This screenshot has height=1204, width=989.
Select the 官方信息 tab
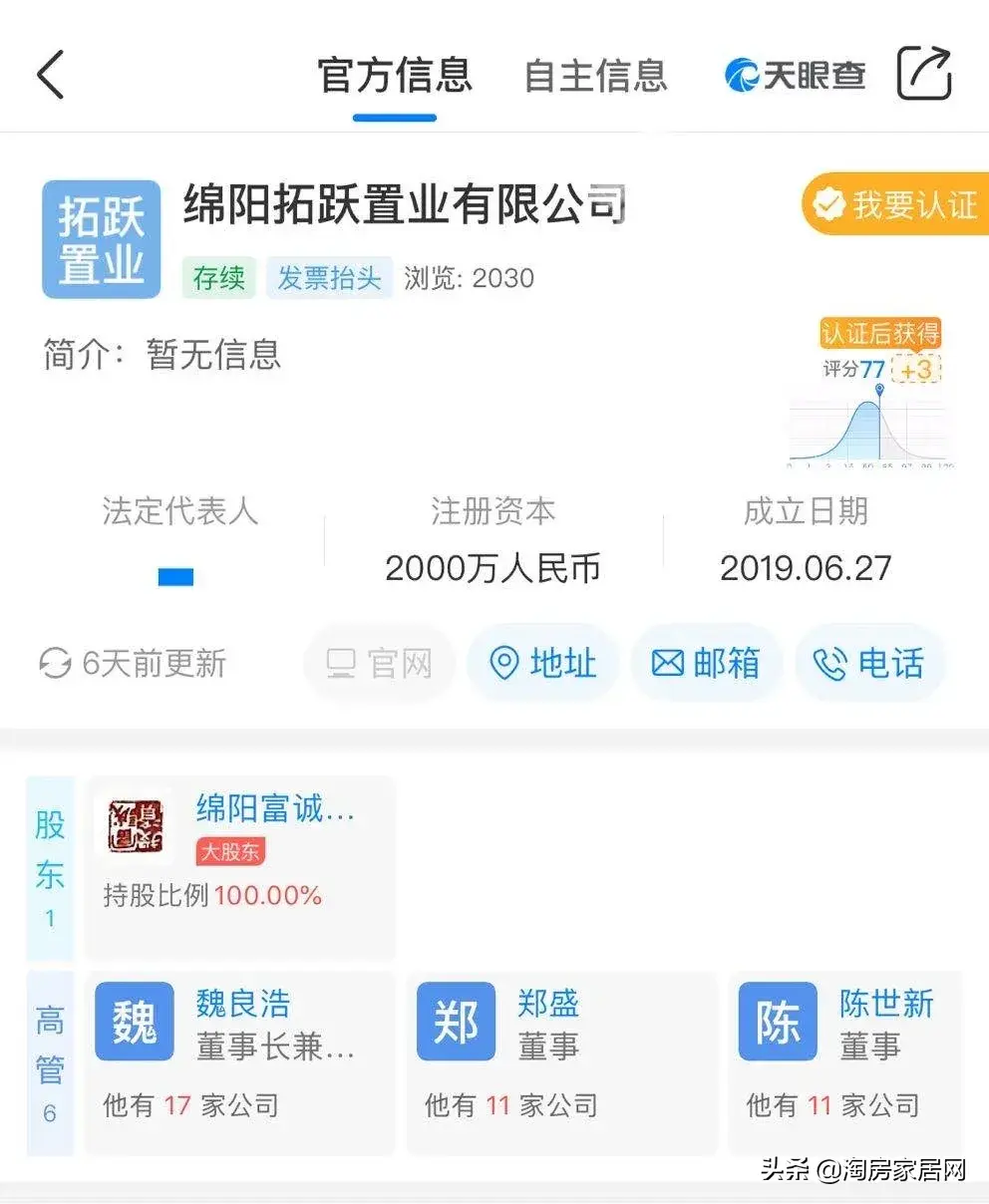(395, 76)
